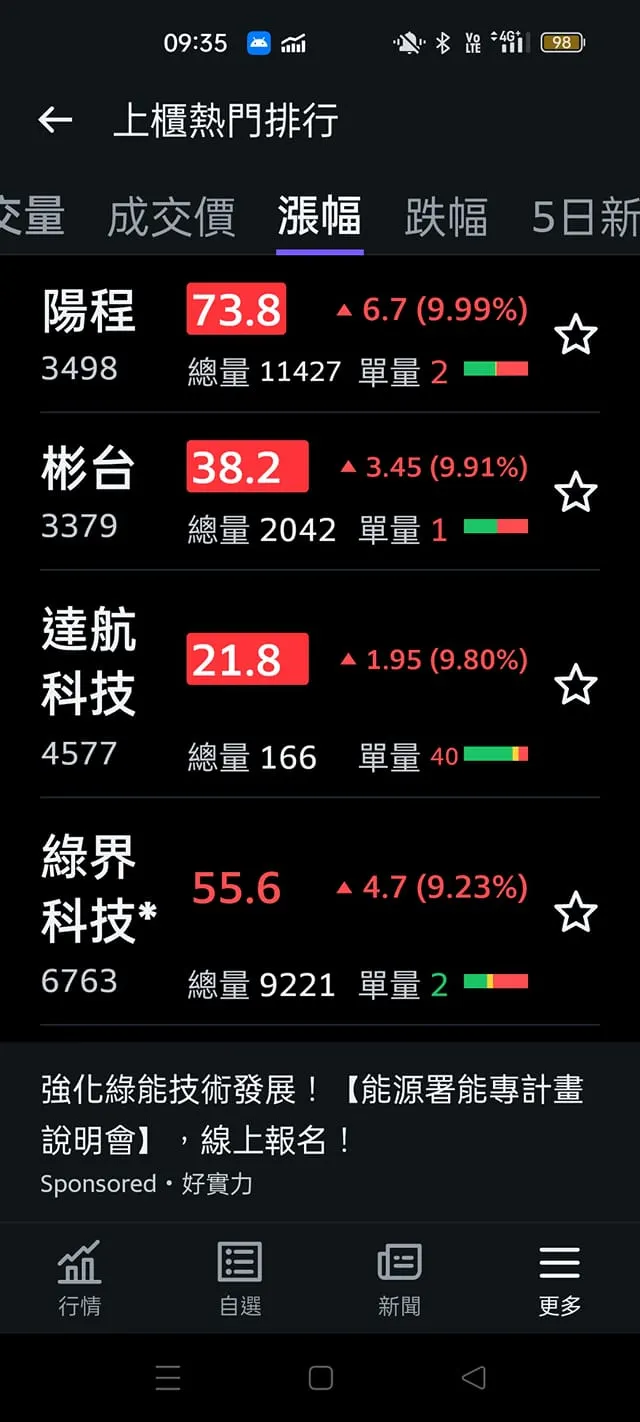Open the 更多 menu tab
Viewport: 640px width, 1422px height.
tap(559, 1278)
